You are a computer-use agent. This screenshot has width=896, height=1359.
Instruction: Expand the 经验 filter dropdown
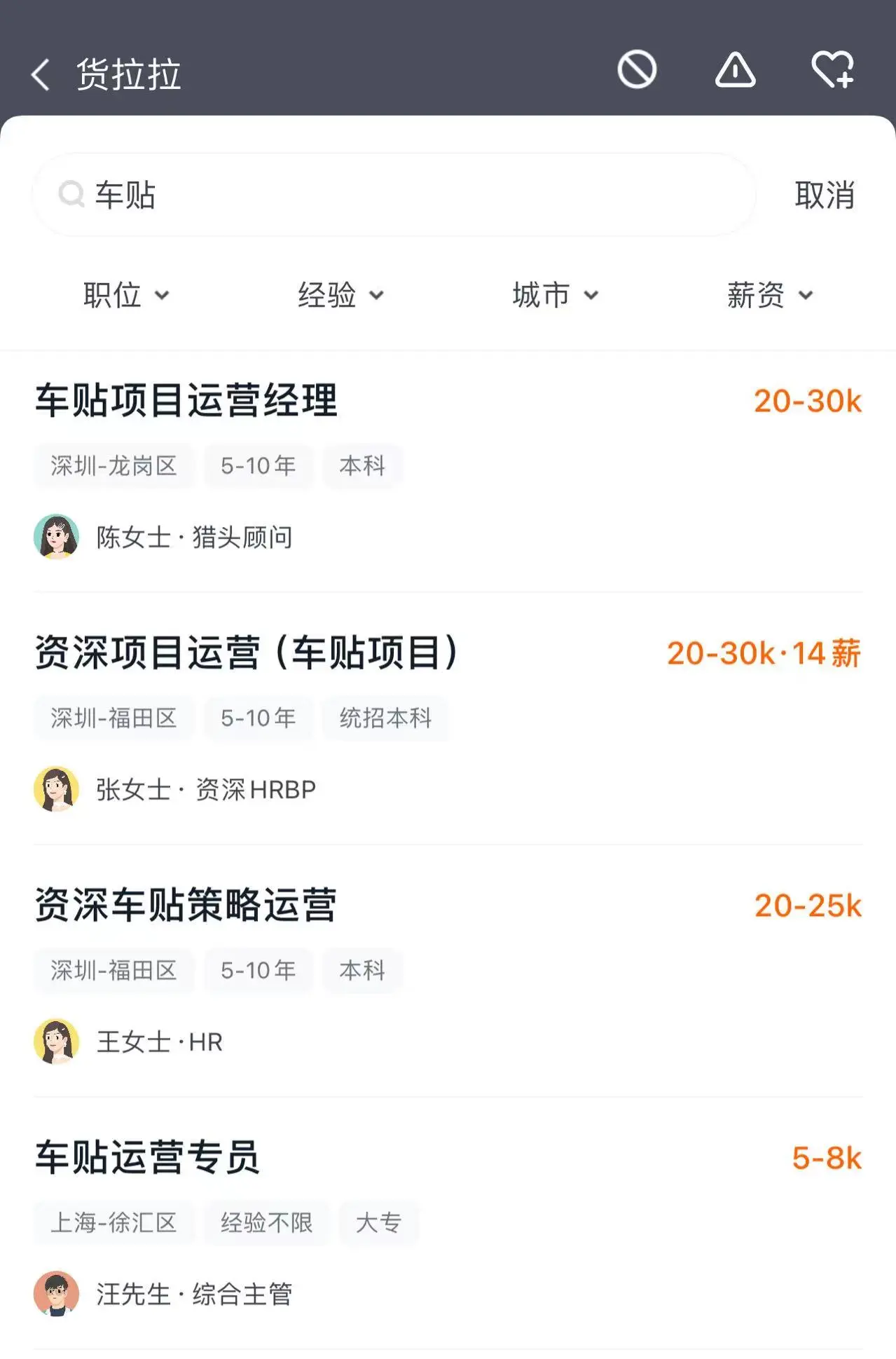[340, 295]
